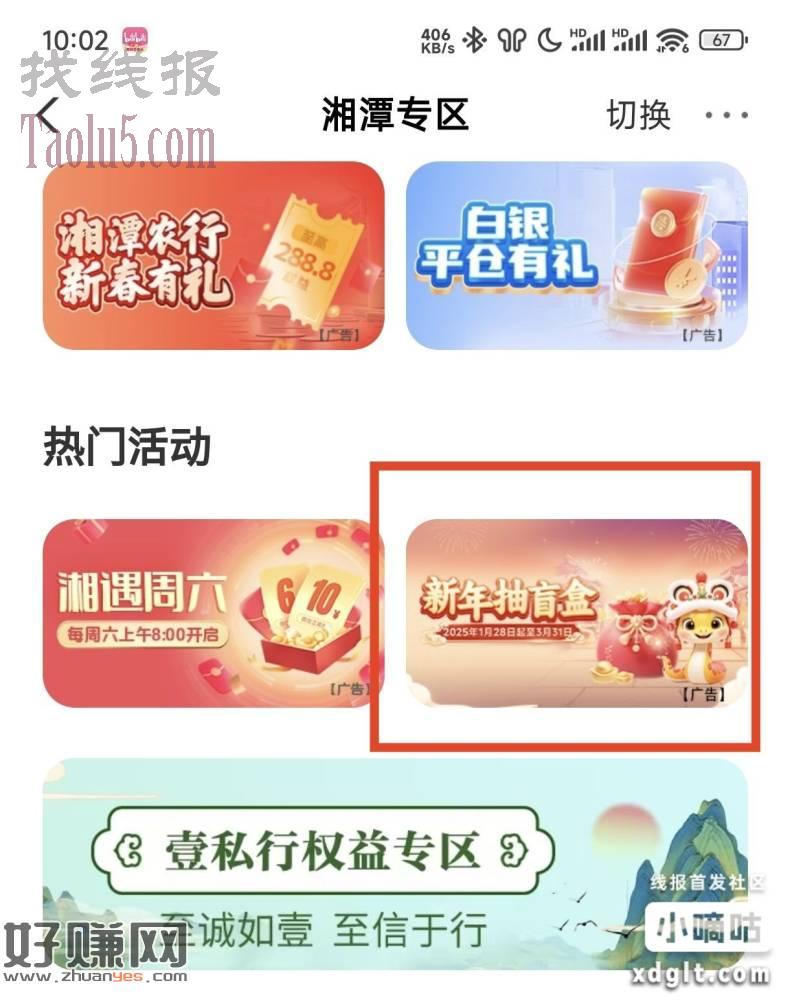
Task: Open the 湘遇周六 activity card
Action: (213, 613)
